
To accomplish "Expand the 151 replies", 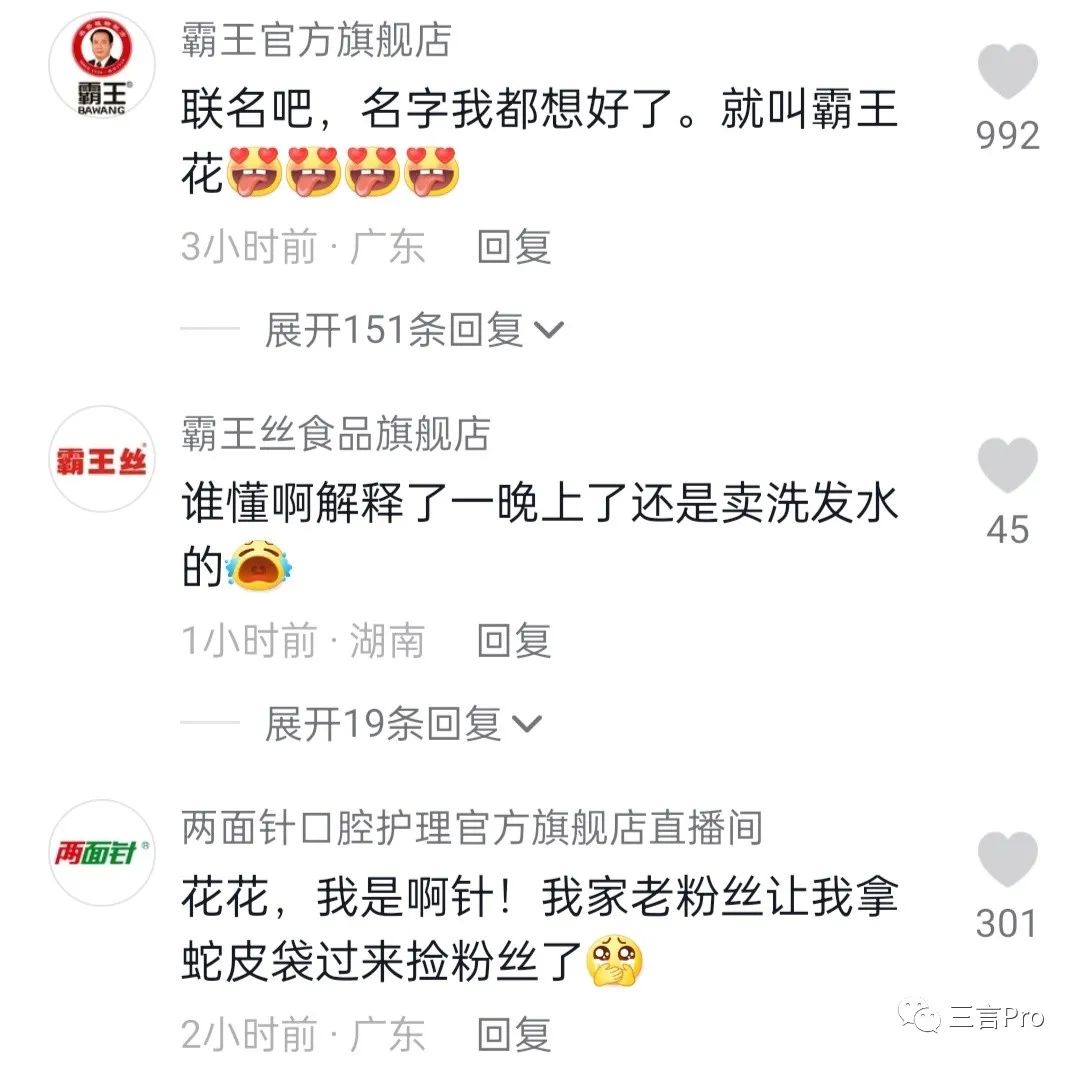I will point(414,329).
